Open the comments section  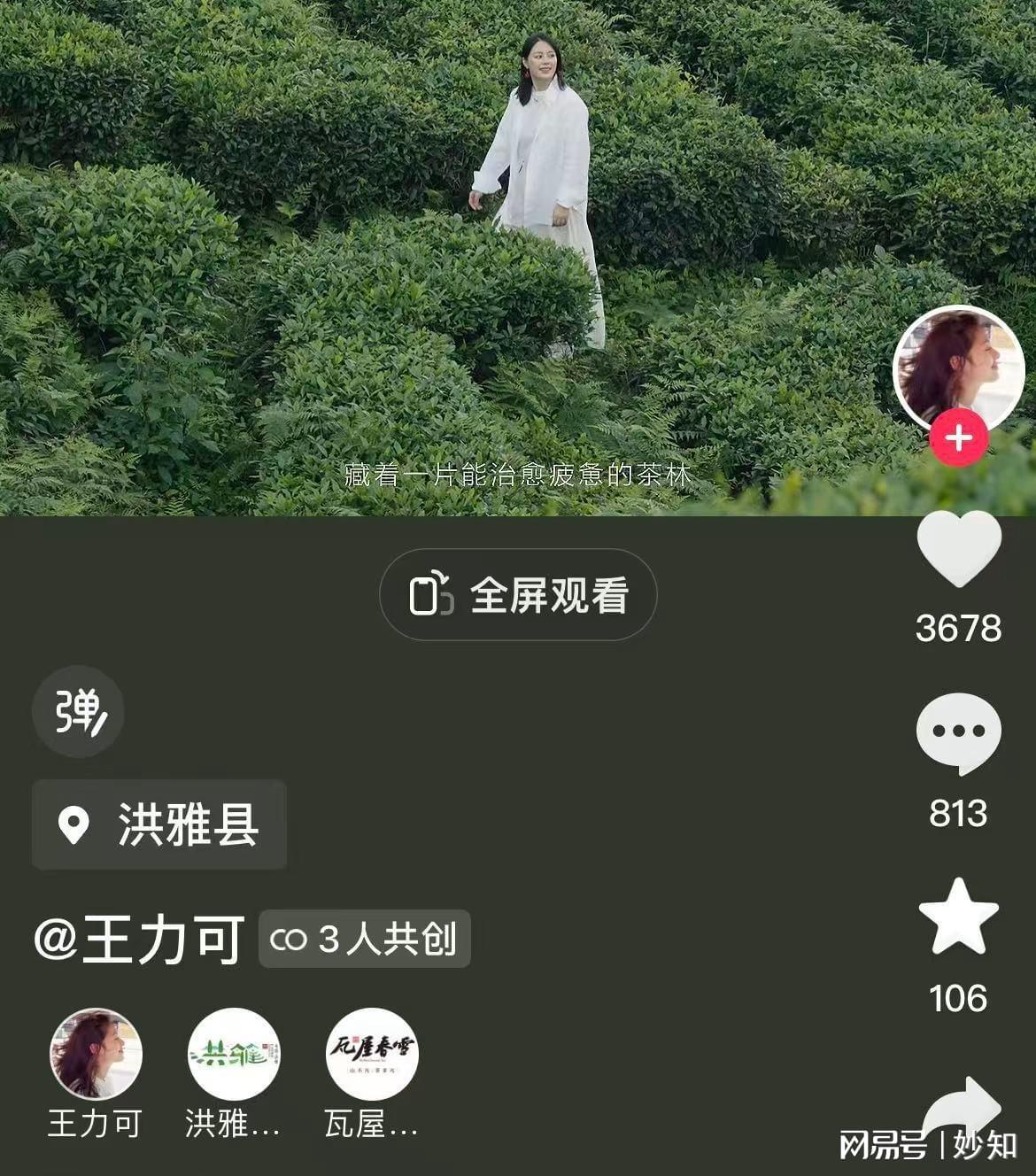(958, 733)
